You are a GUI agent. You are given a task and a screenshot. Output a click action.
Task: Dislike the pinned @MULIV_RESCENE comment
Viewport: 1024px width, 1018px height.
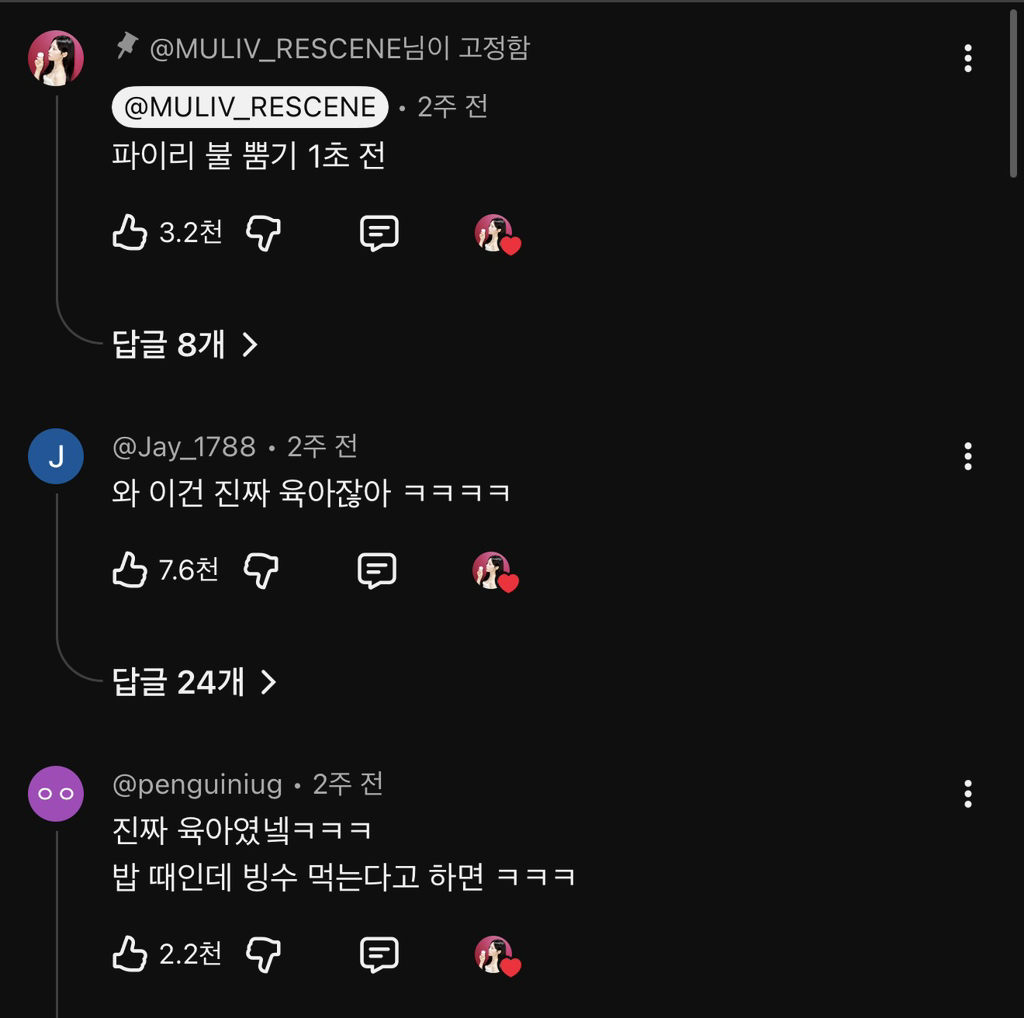263,233
